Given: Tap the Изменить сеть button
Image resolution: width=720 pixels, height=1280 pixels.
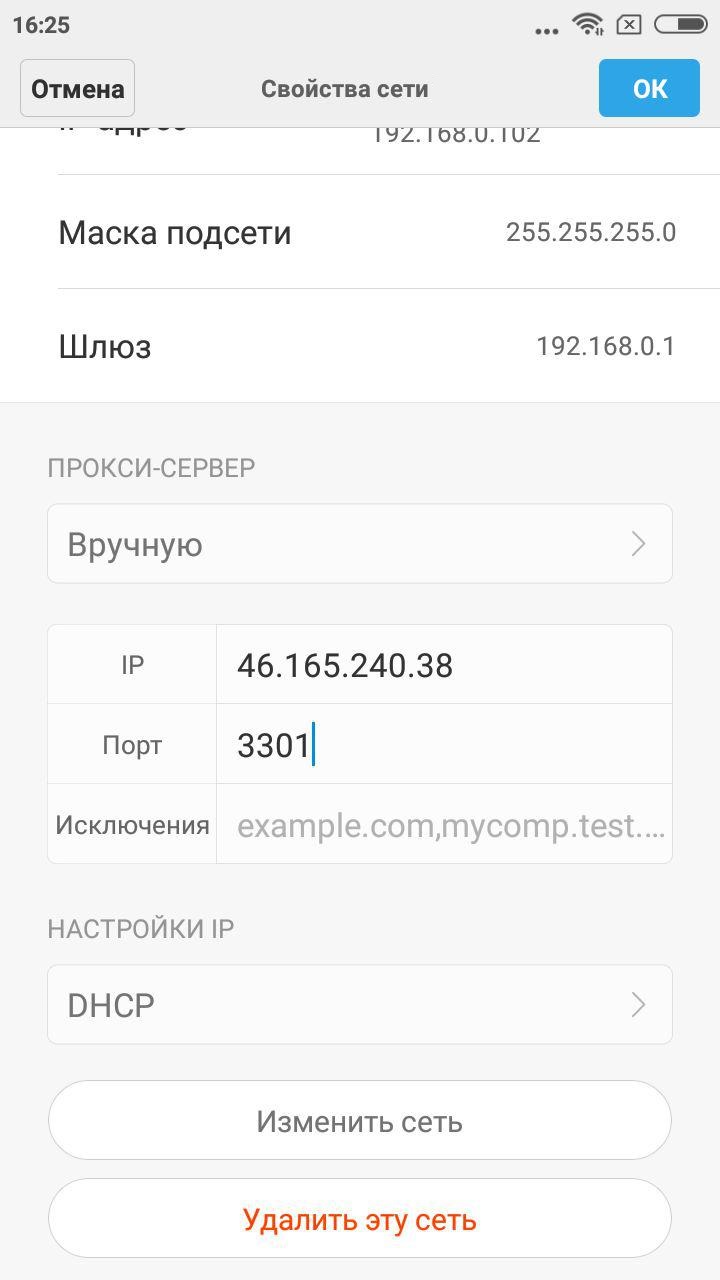Looking at the screenshot, I should 360,1121.
